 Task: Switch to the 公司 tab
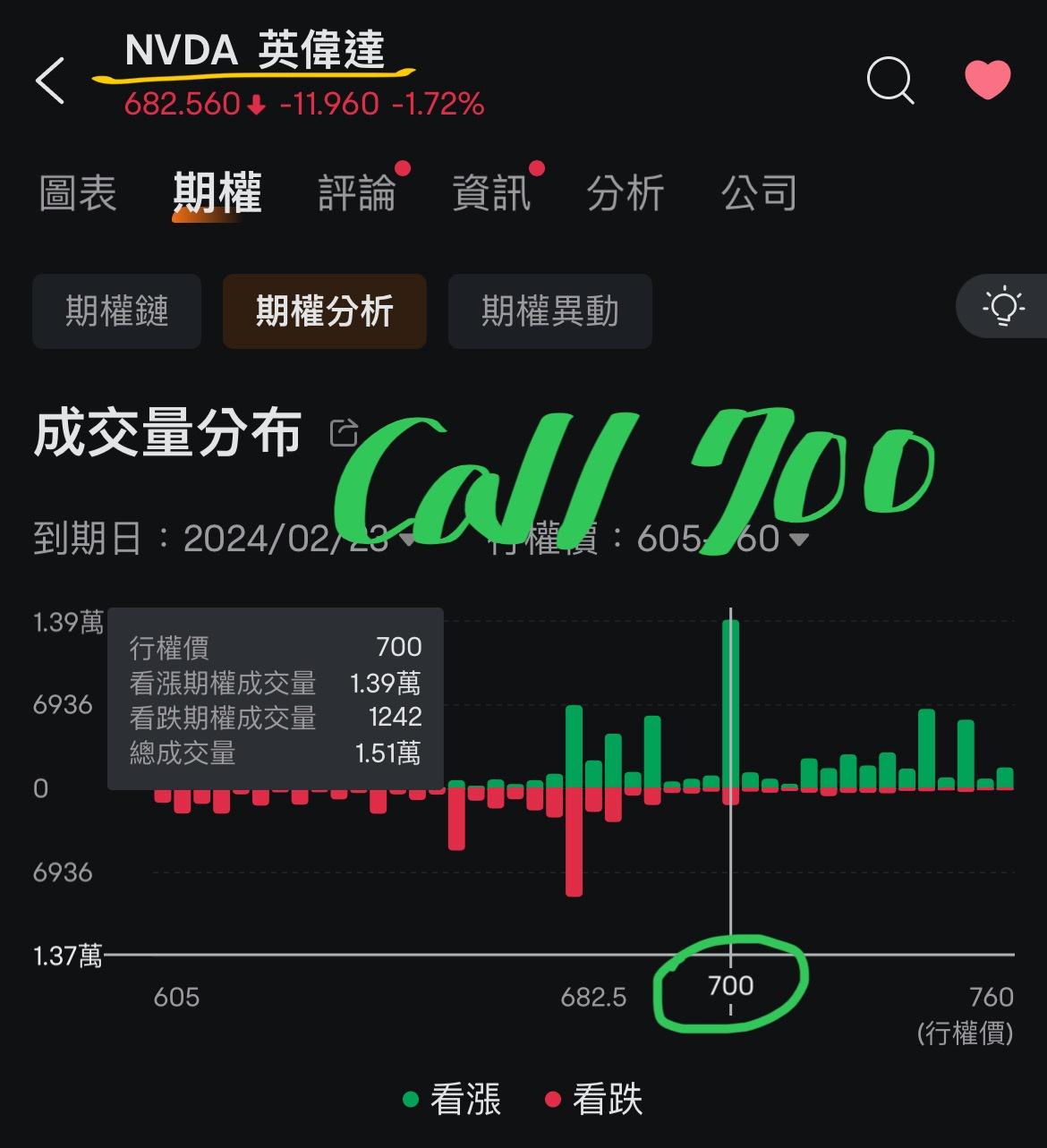click(x=759, y=193)
